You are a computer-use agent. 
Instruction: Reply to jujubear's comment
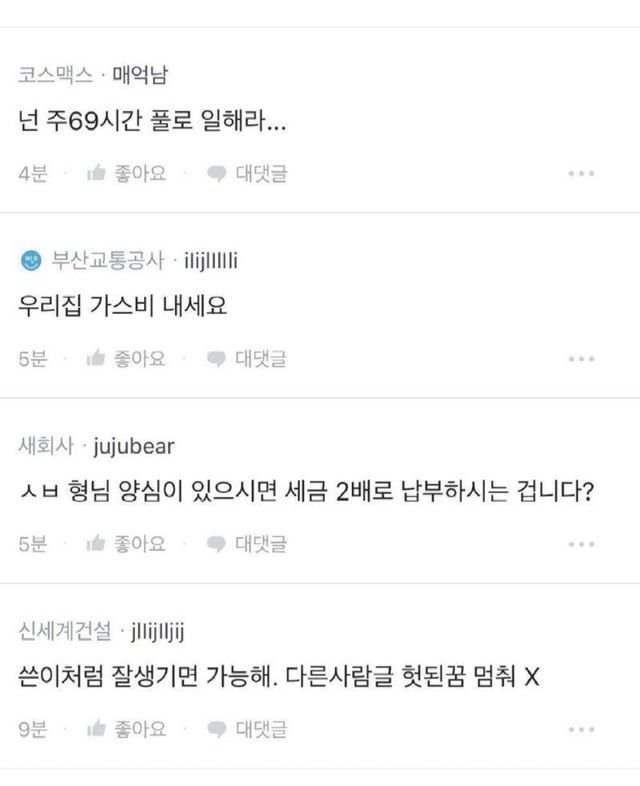(247, 544)
